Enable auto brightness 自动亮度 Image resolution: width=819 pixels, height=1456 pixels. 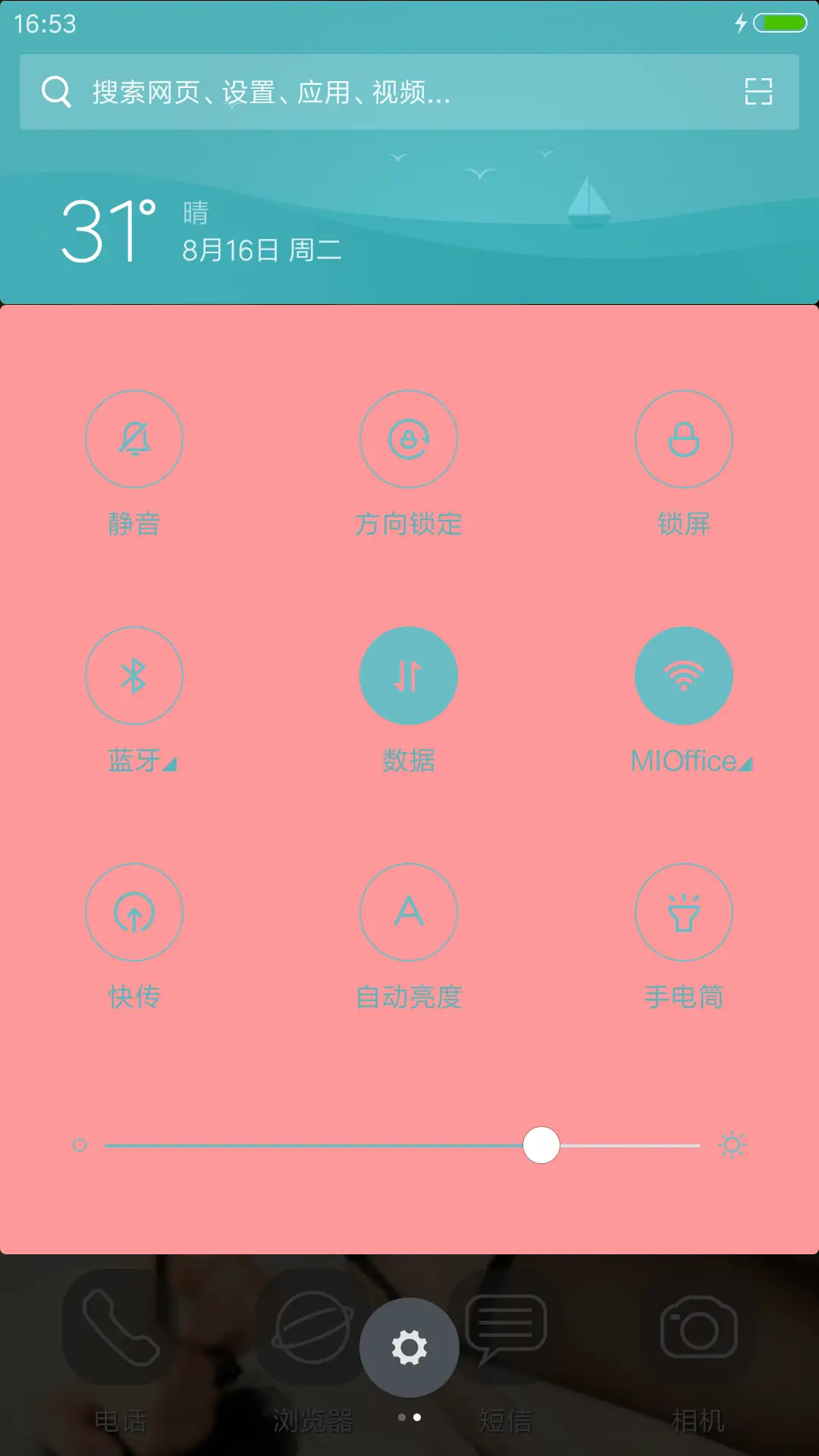pos(409,913)
